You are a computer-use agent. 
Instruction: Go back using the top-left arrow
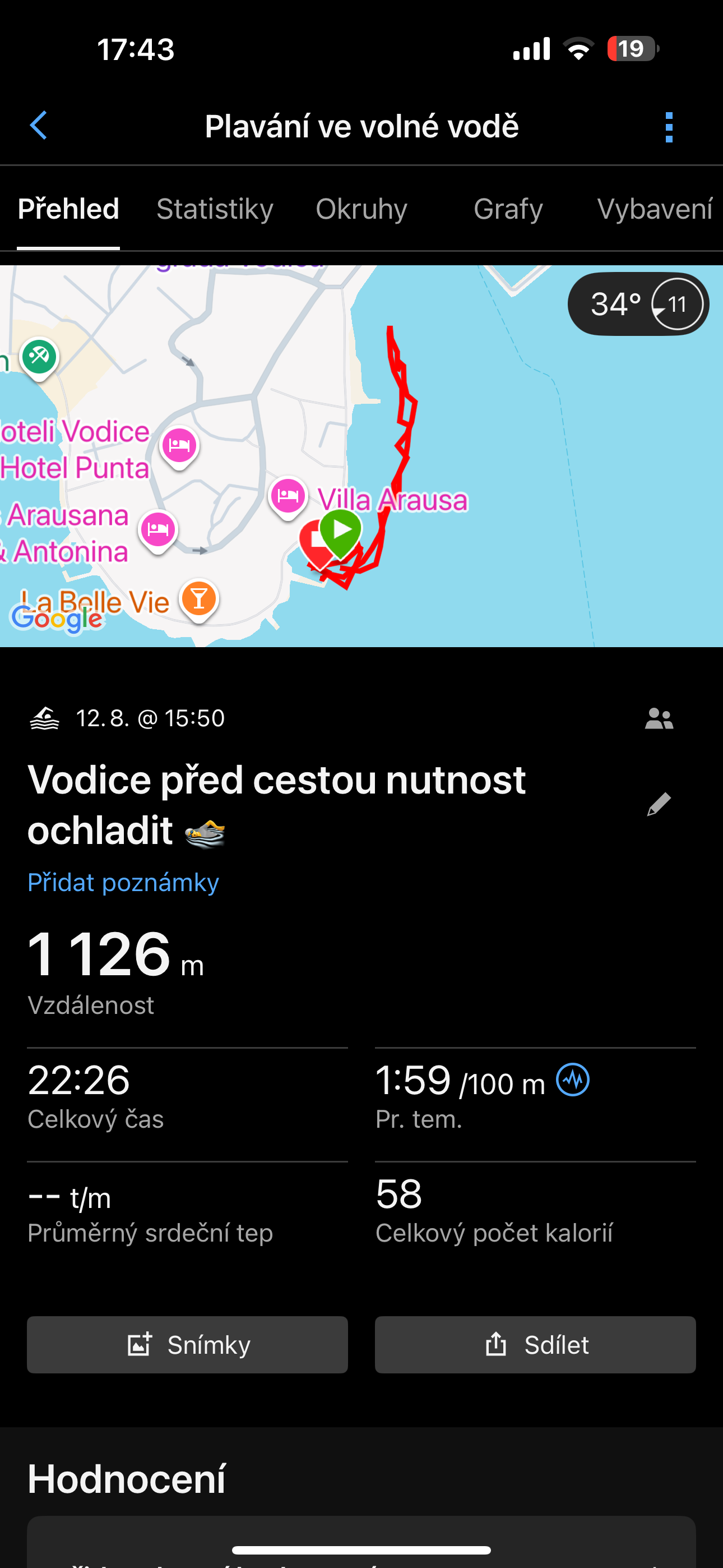tap(39, 126)
